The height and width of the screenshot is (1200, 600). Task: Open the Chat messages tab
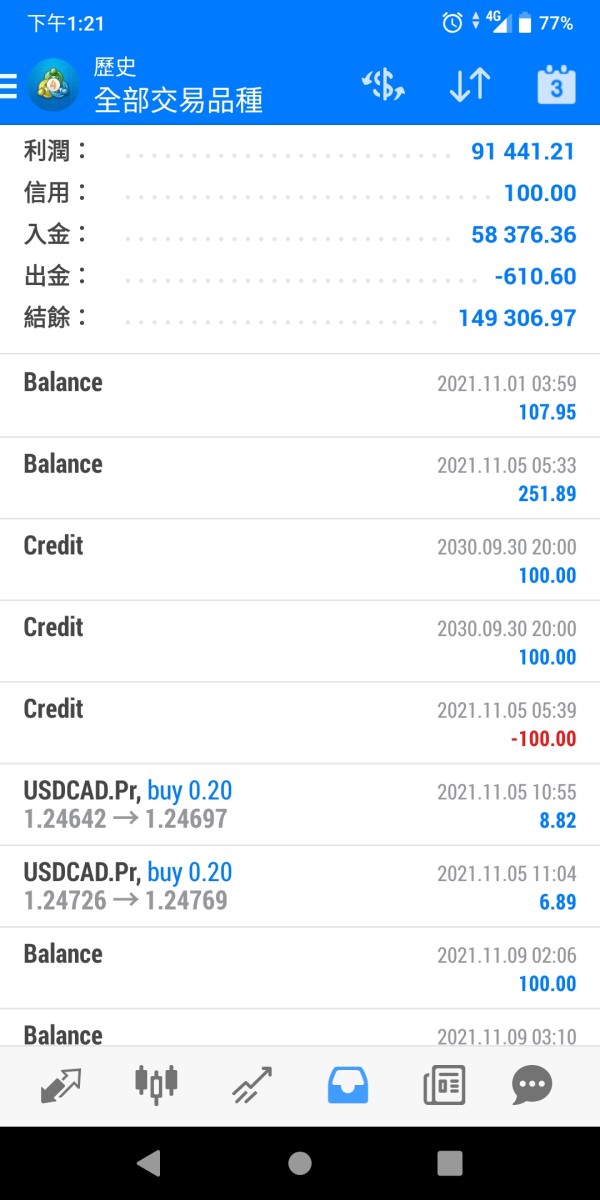[x=532, y=1085]
